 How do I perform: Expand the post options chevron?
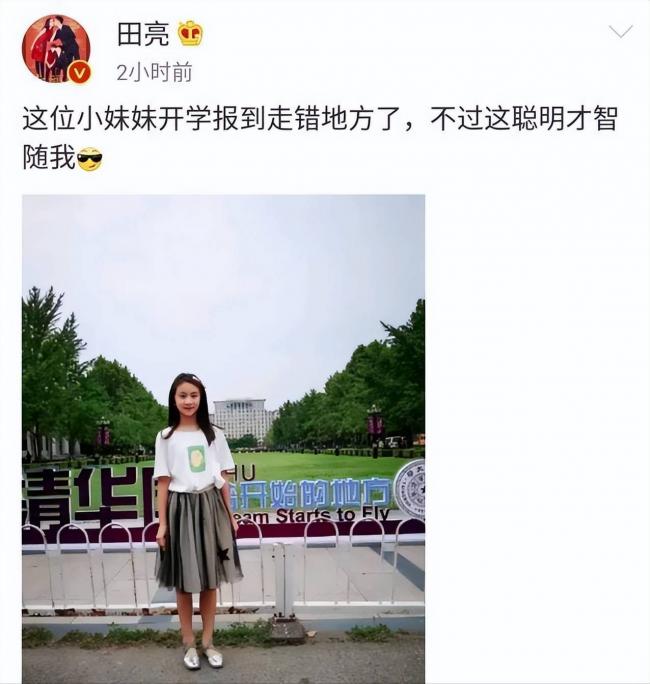pos(620,32)
